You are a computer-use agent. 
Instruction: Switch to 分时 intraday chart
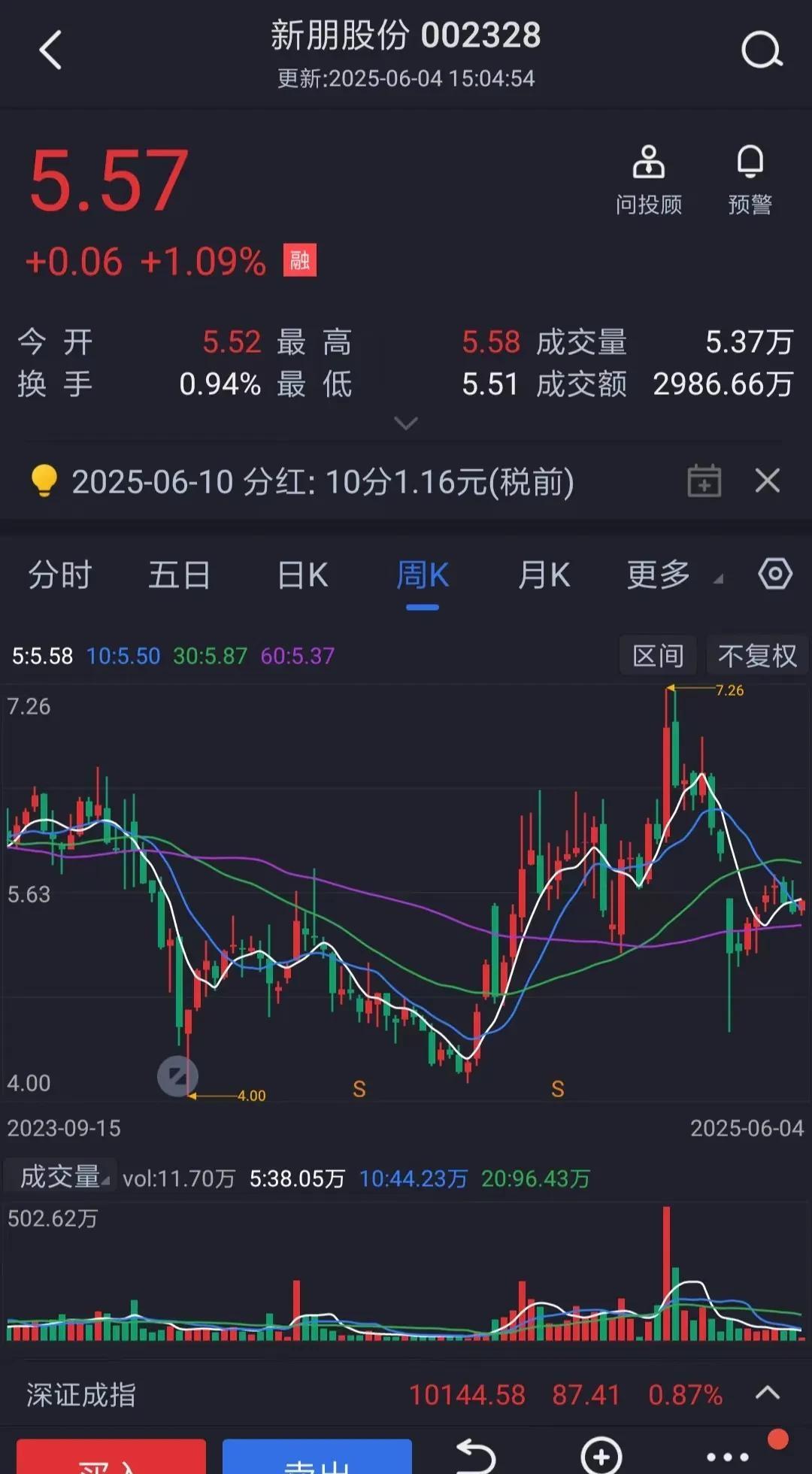pos(60,575)
